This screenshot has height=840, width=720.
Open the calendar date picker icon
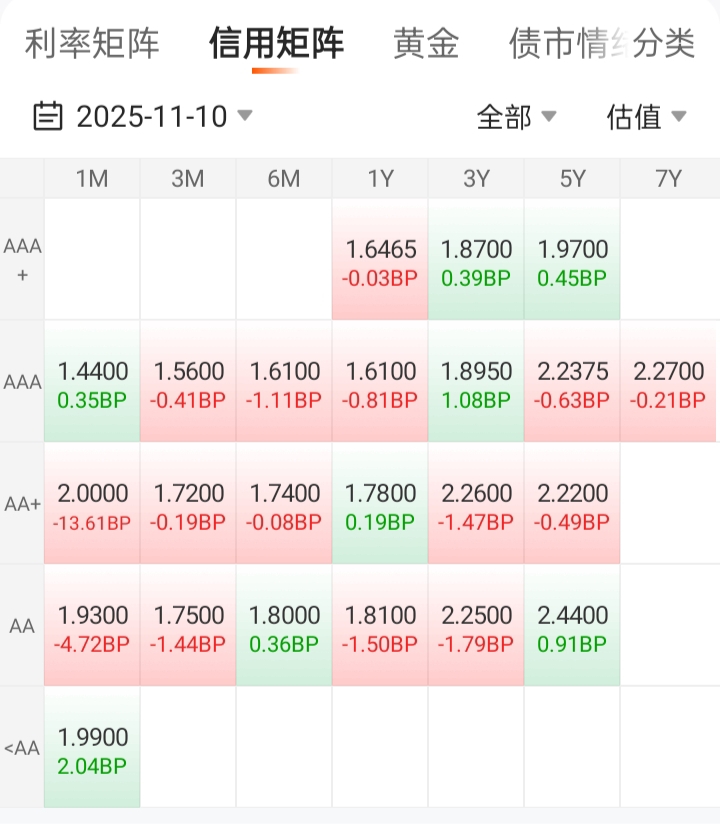46,116
